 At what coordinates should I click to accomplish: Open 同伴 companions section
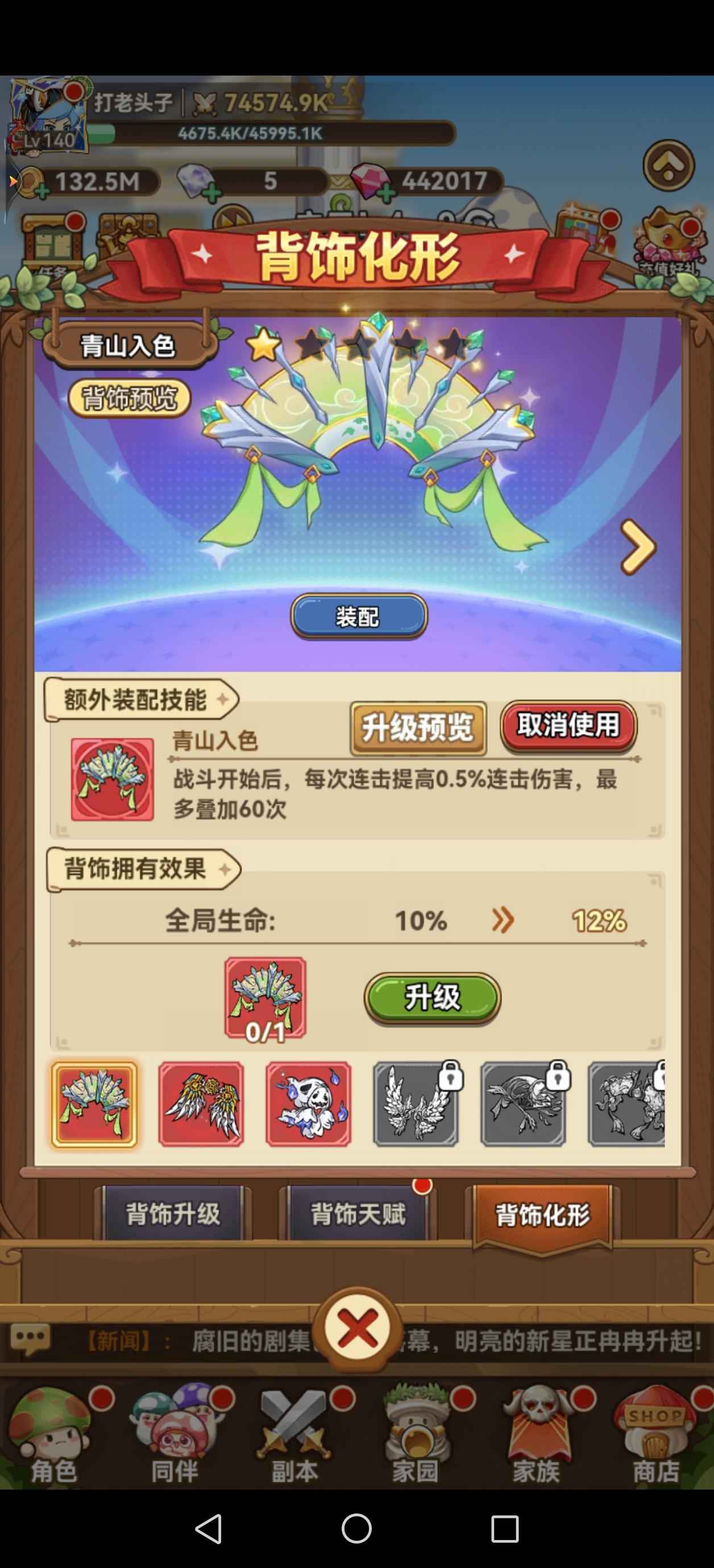click(x=175, y=1437)
